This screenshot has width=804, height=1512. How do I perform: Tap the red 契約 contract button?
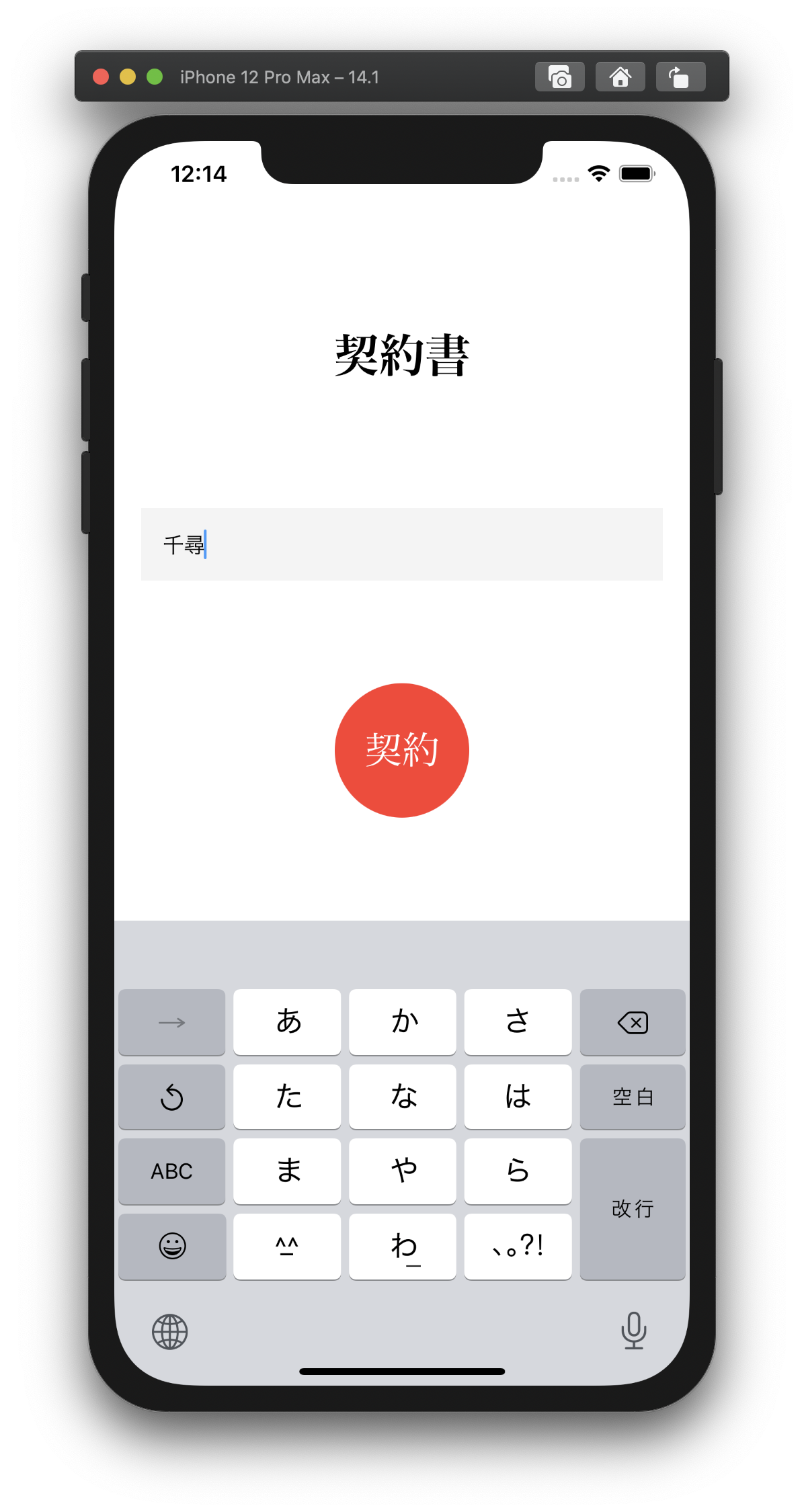[401, 750]
